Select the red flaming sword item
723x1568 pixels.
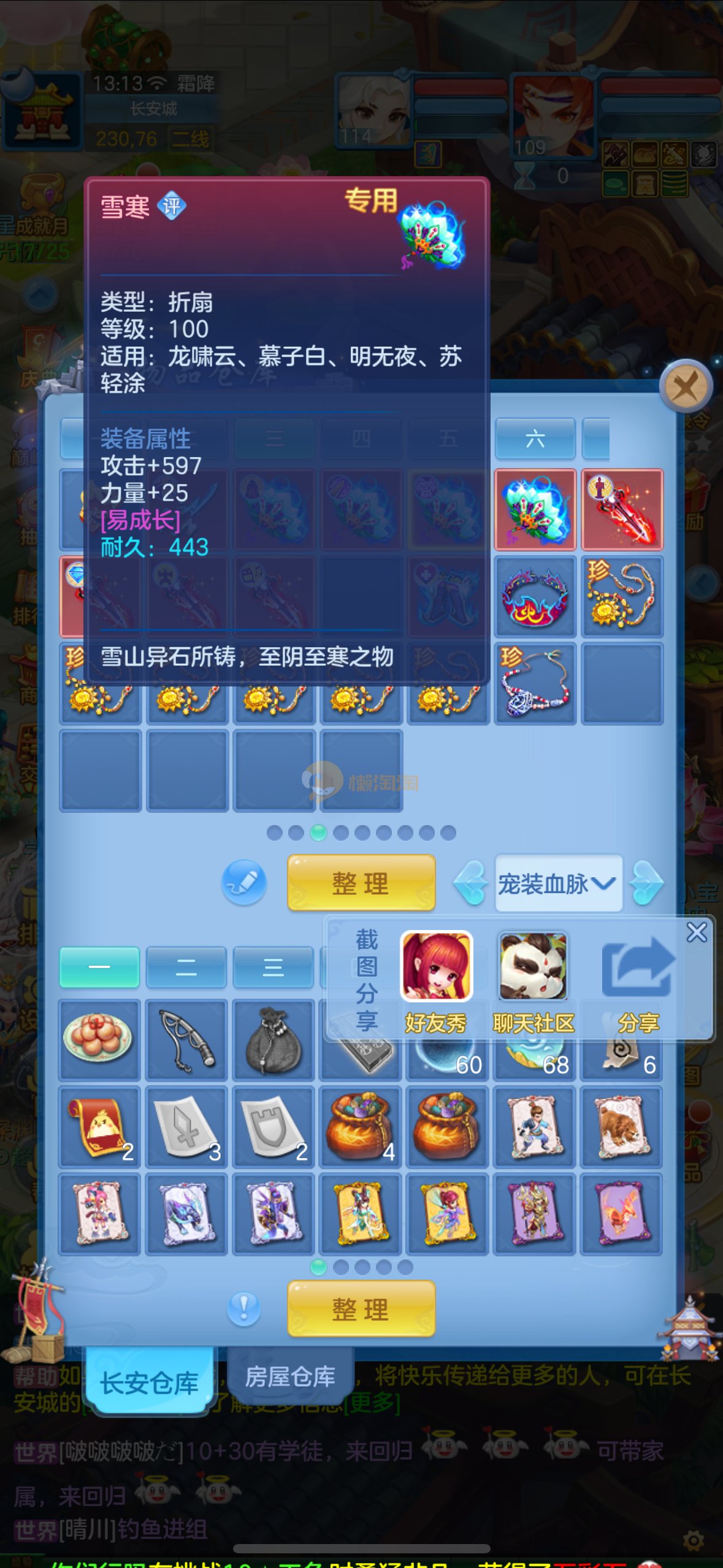[x=622, y=510]
